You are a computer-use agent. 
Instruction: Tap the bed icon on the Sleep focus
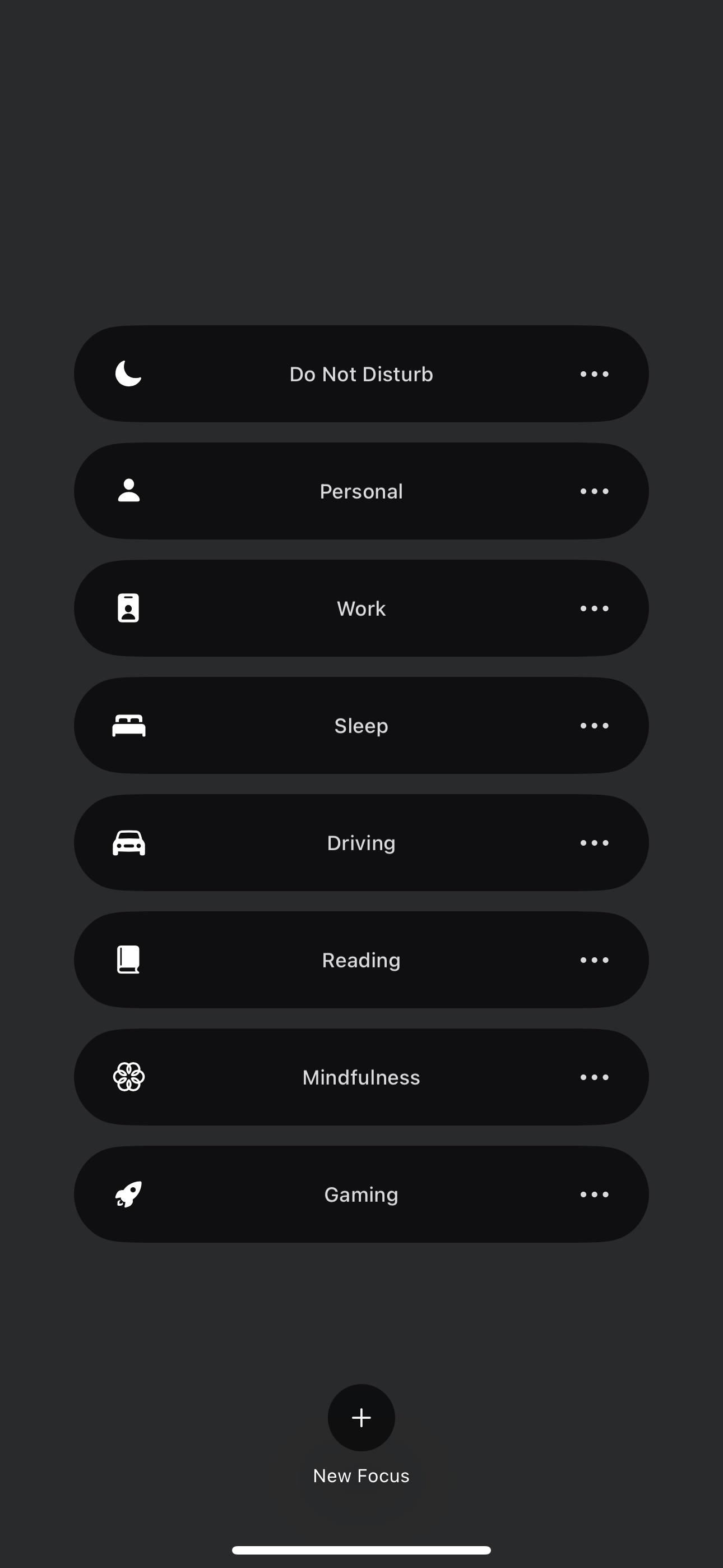[x=128, y=726]
